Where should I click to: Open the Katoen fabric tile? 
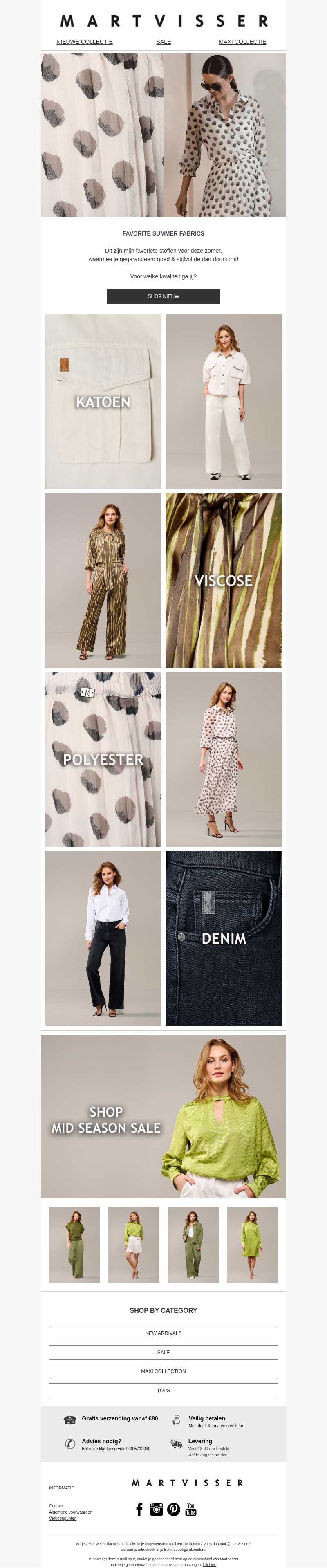point(103,402)
